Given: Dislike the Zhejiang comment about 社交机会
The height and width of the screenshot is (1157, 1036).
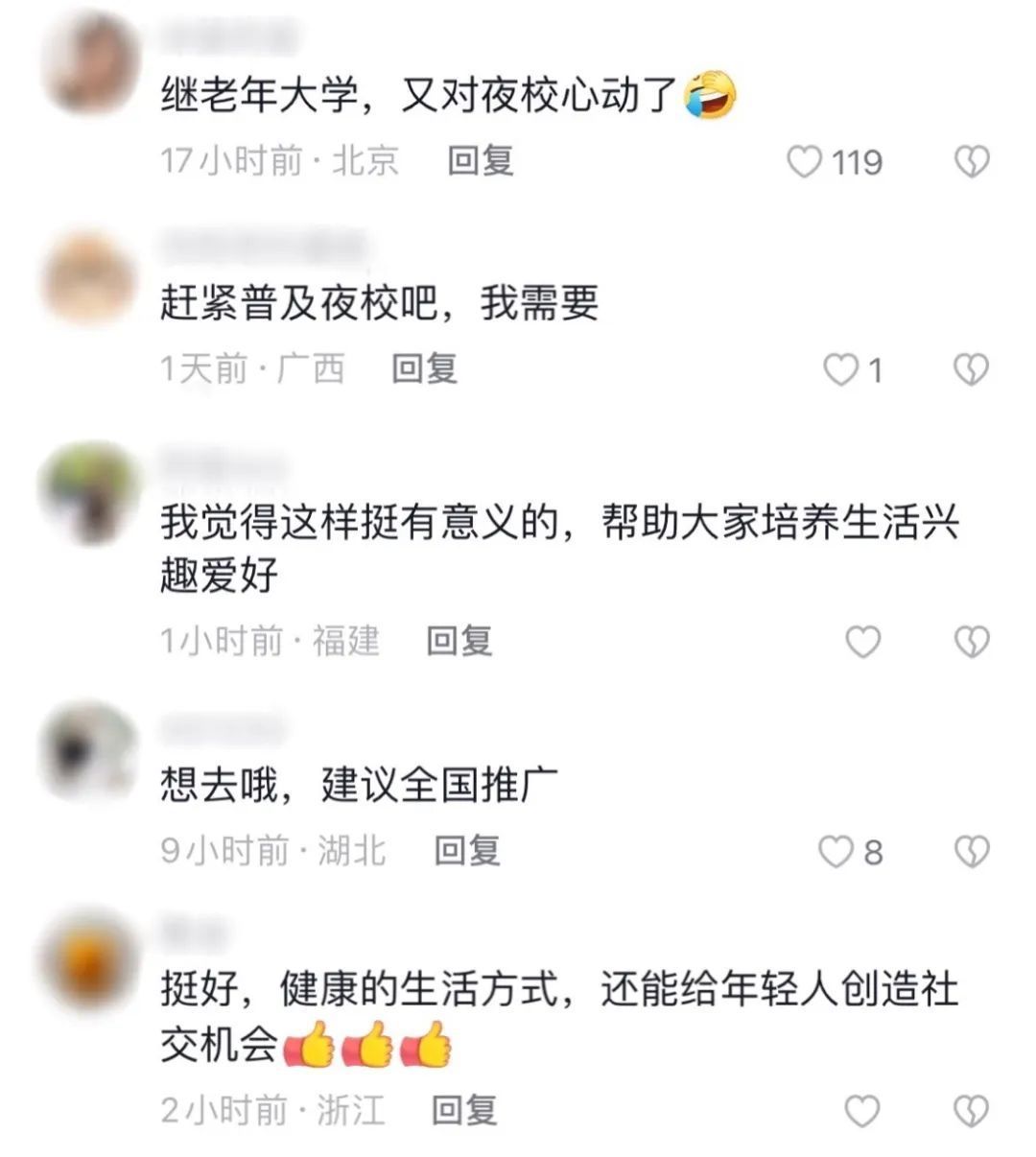Looking at the screenshot, I should click(x=972, y=1111).
